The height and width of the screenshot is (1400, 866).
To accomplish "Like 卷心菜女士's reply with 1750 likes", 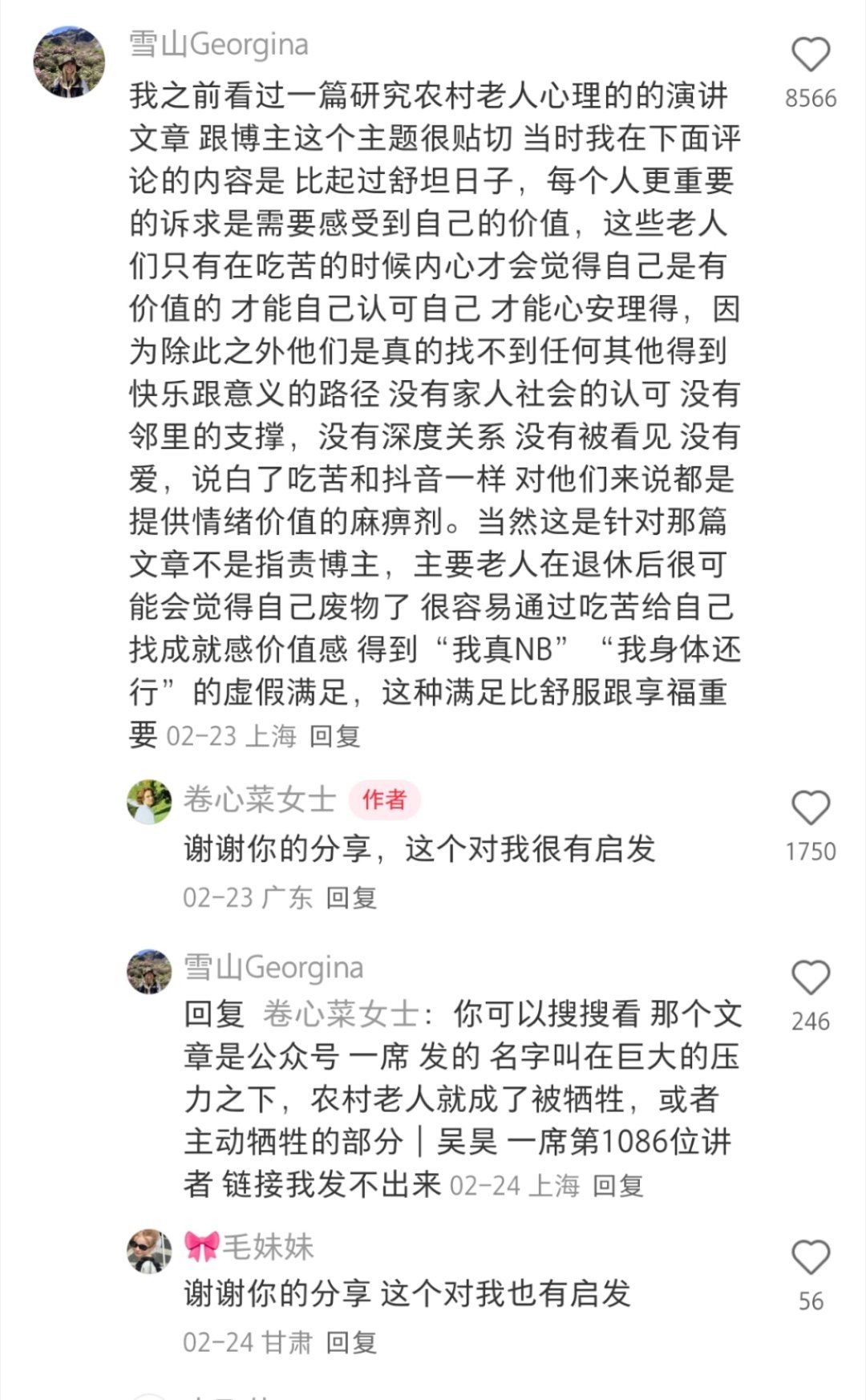I will pos(811,808).
